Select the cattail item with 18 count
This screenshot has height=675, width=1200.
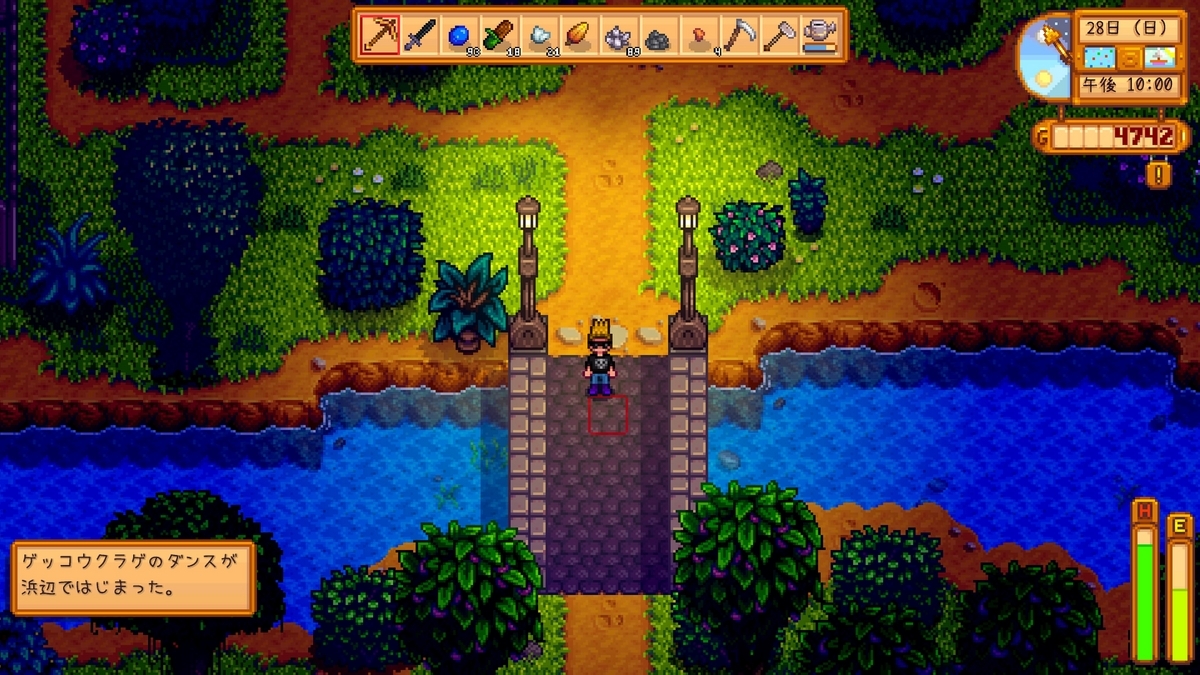[498, 36]
